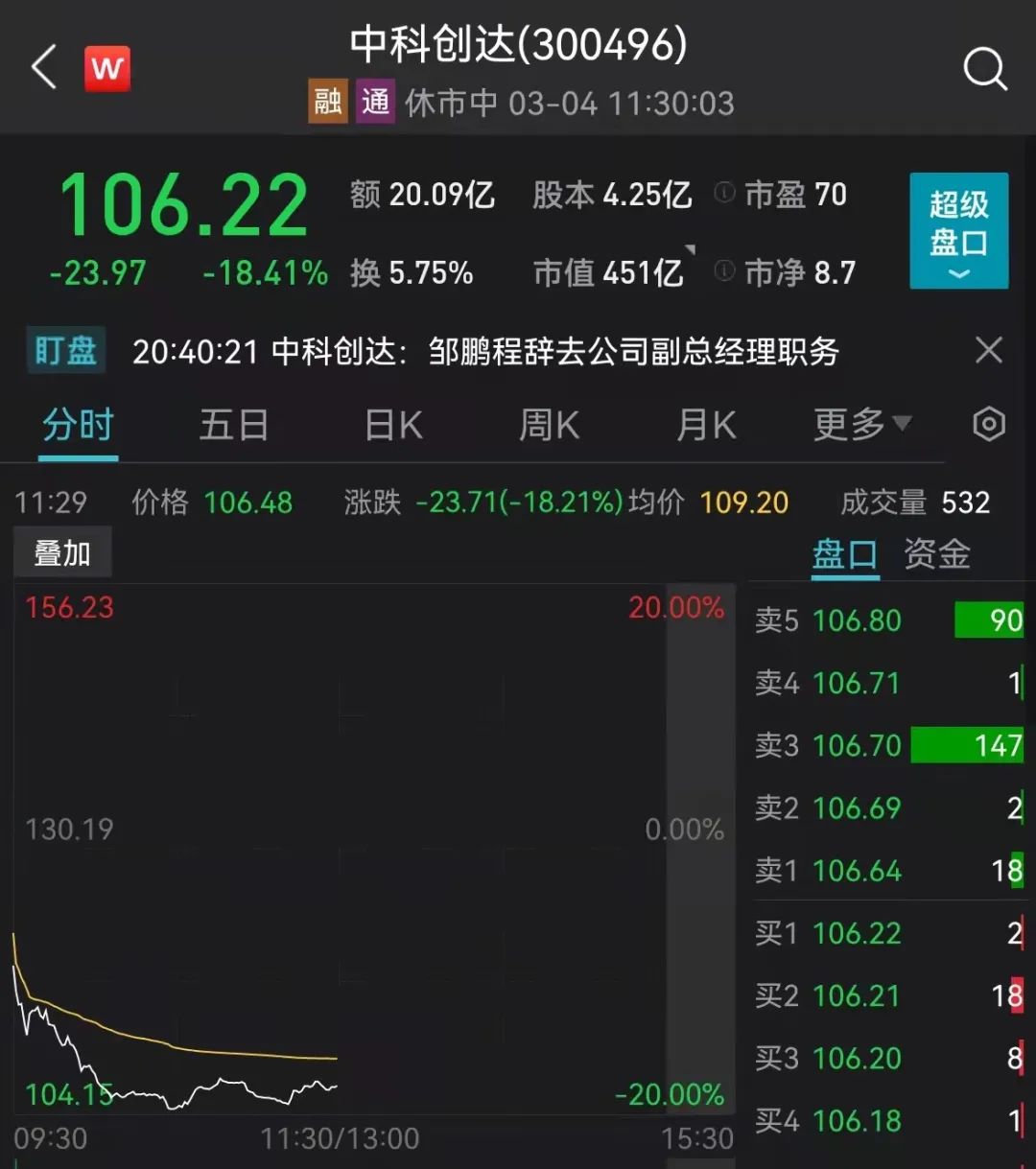The height and width of the screenshot is (1169, 1036).
Task: Switch to the 五日 chart tab
Action: [233, 425]
